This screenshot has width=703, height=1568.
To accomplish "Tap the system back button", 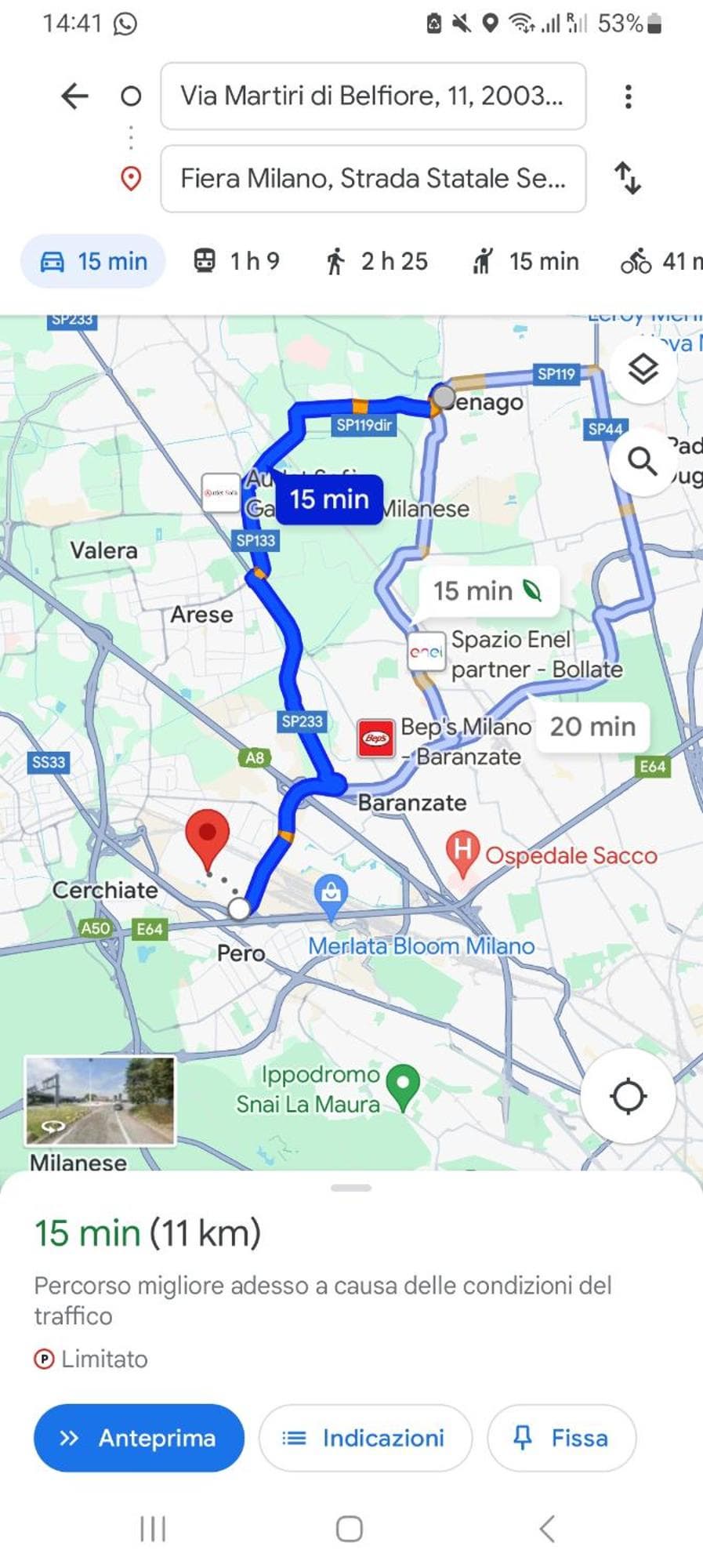I will pos(547,1528).
